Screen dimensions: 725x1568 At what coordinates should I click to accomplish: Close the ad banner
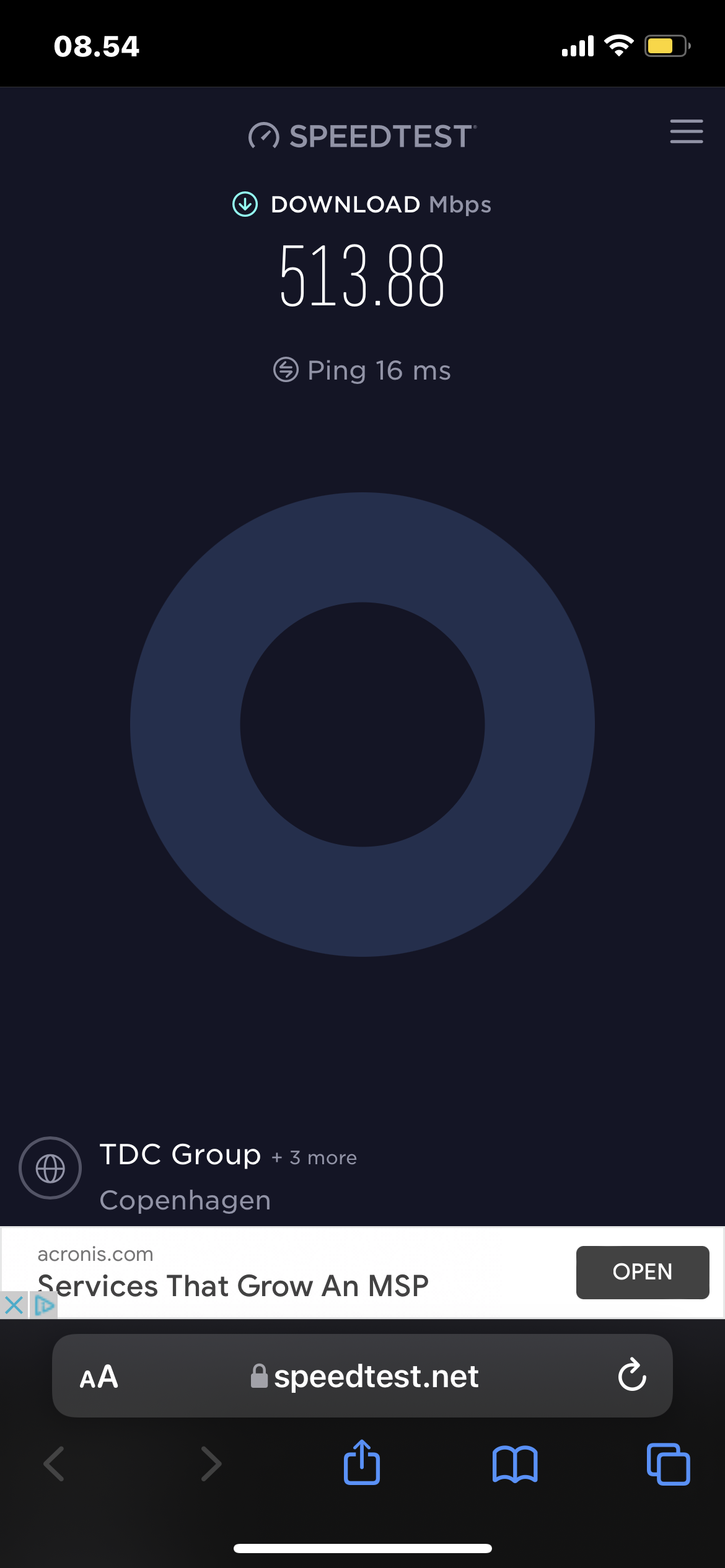tap(14, 1305)
